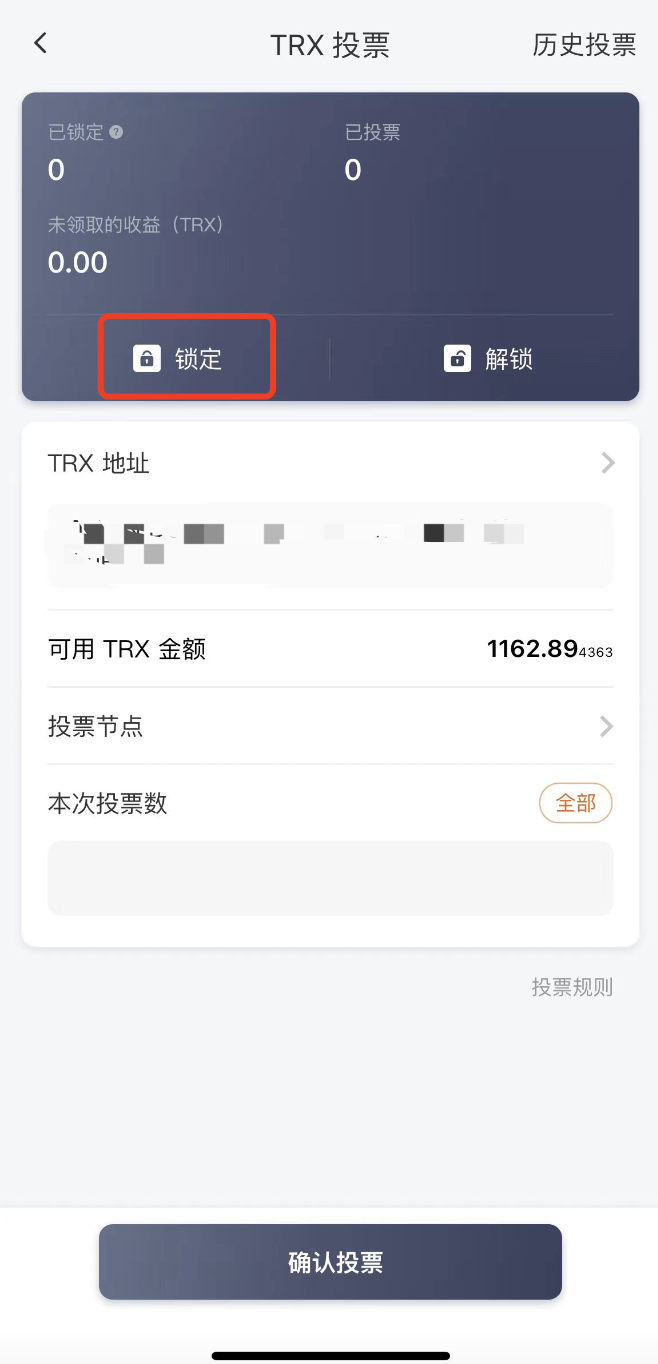Open the TRX 地址 row
The width and height of the screenshot is (658, 1364).
point(330,463)
